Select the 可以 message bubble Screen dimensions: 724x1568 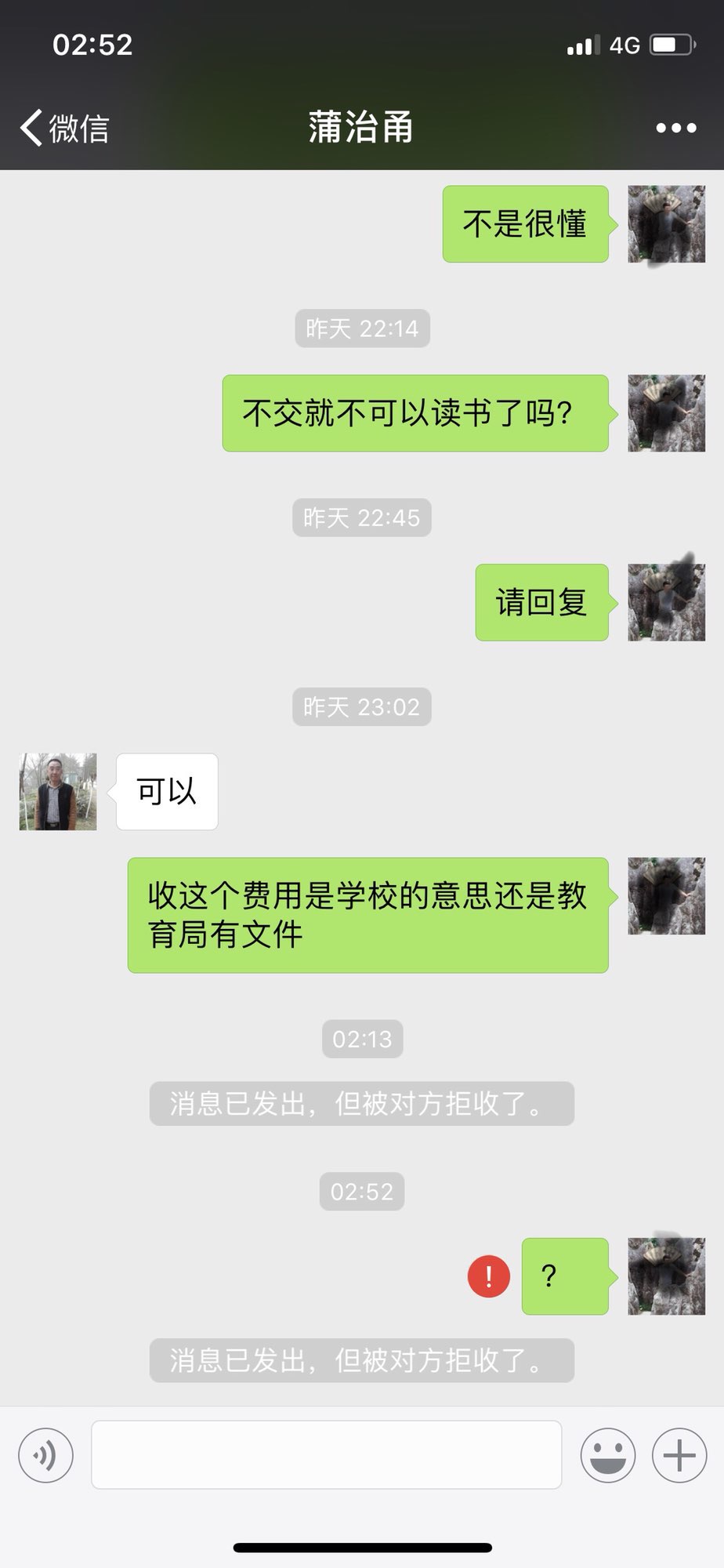click(x=167, y=791)
